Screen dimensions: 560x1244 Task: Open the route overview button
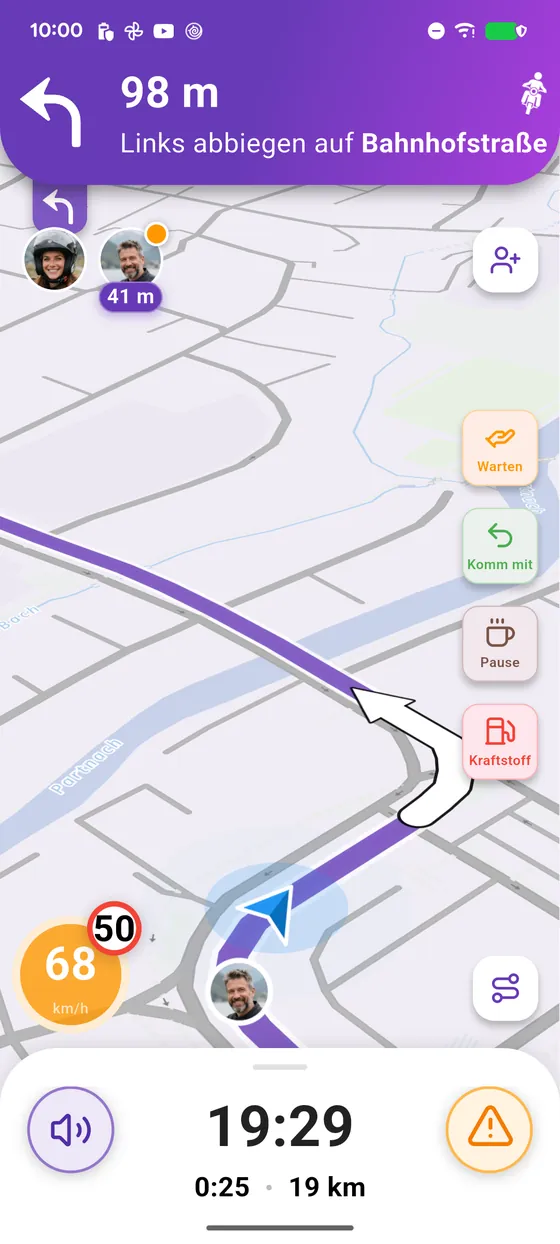[505, 988]
